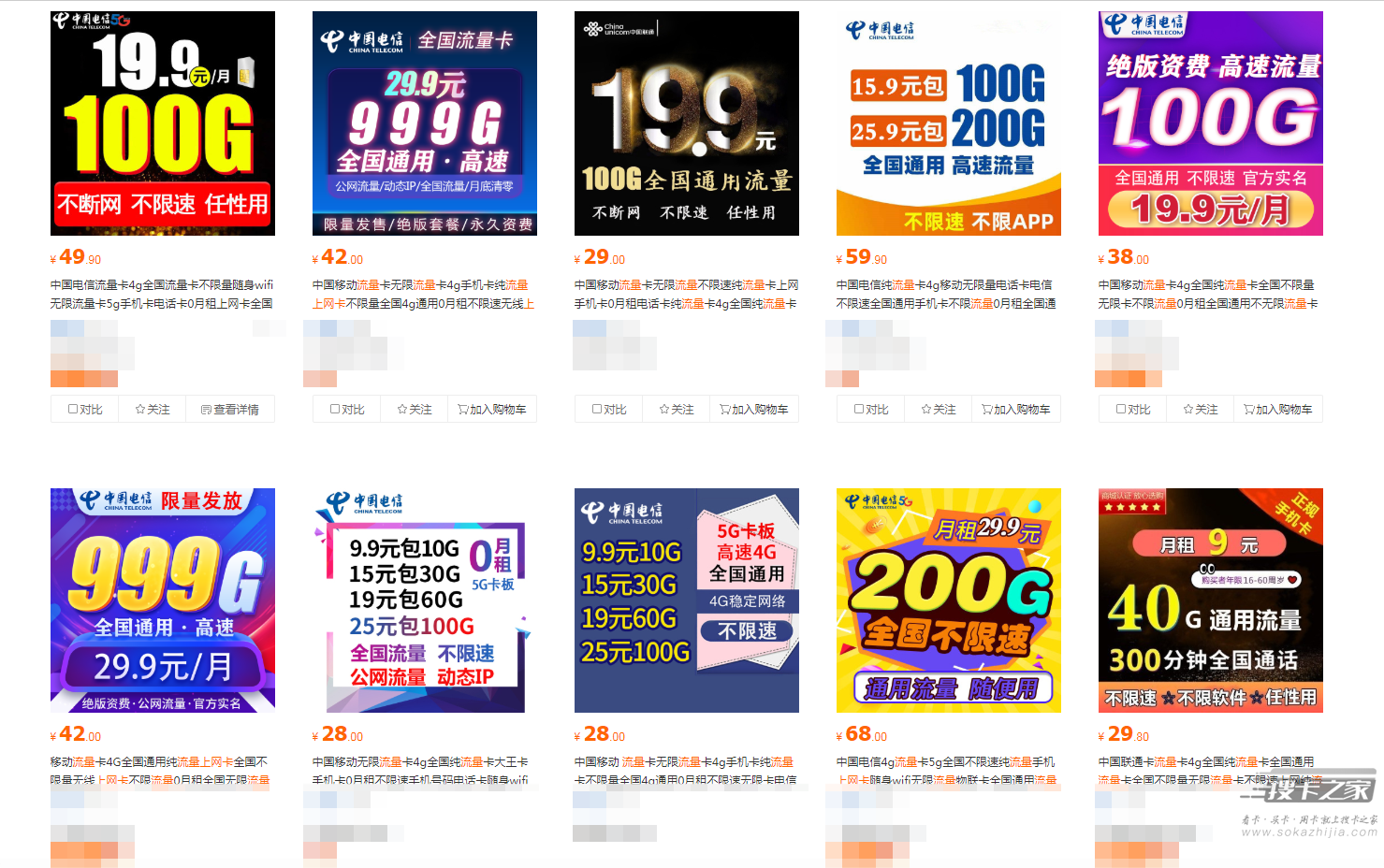
Task: Add the ¥29.00 item to cart
Action: [754, 410]
